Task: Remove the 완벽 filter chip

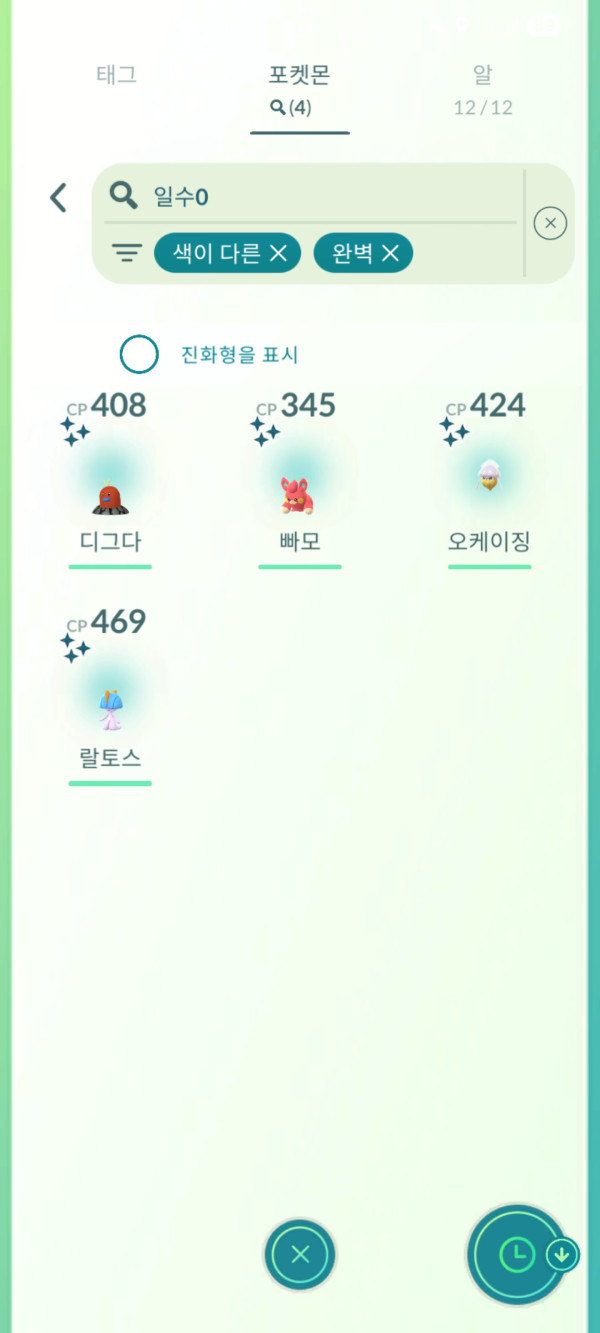Action: click(390, 254)
